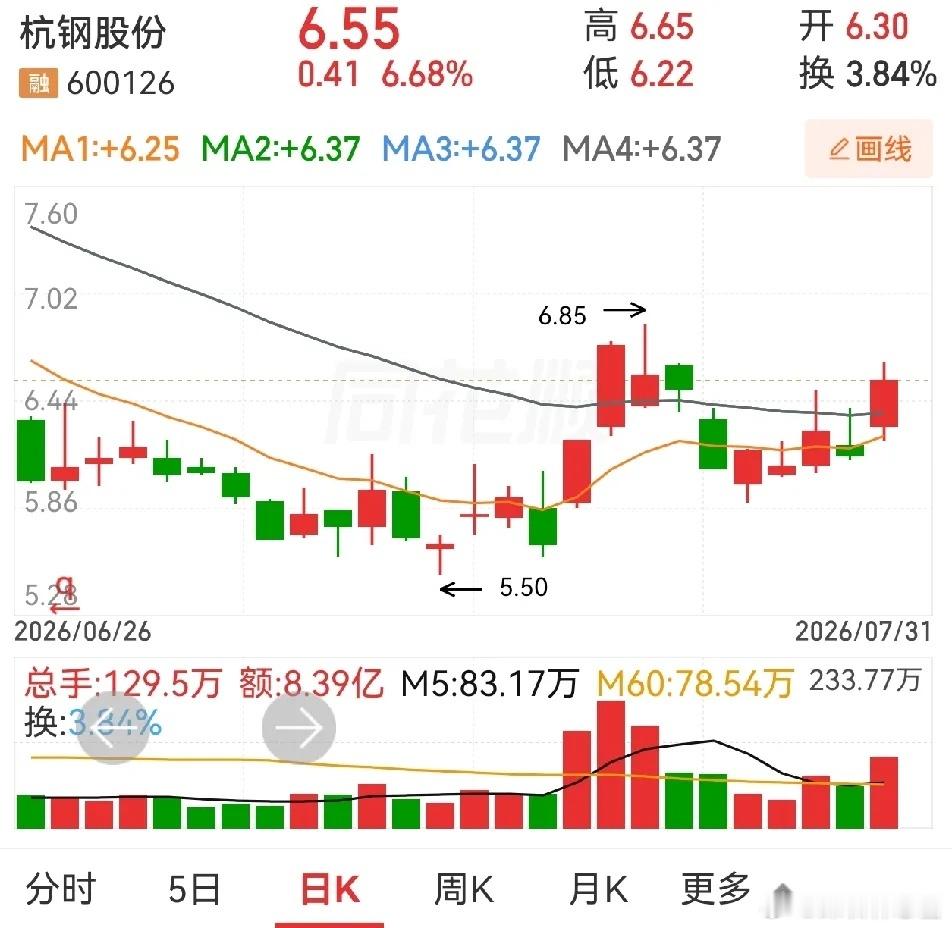Viewport: 952px width, 928px height.
Task: Tap the left arrow button on the chart
Action: pos(114,727)
